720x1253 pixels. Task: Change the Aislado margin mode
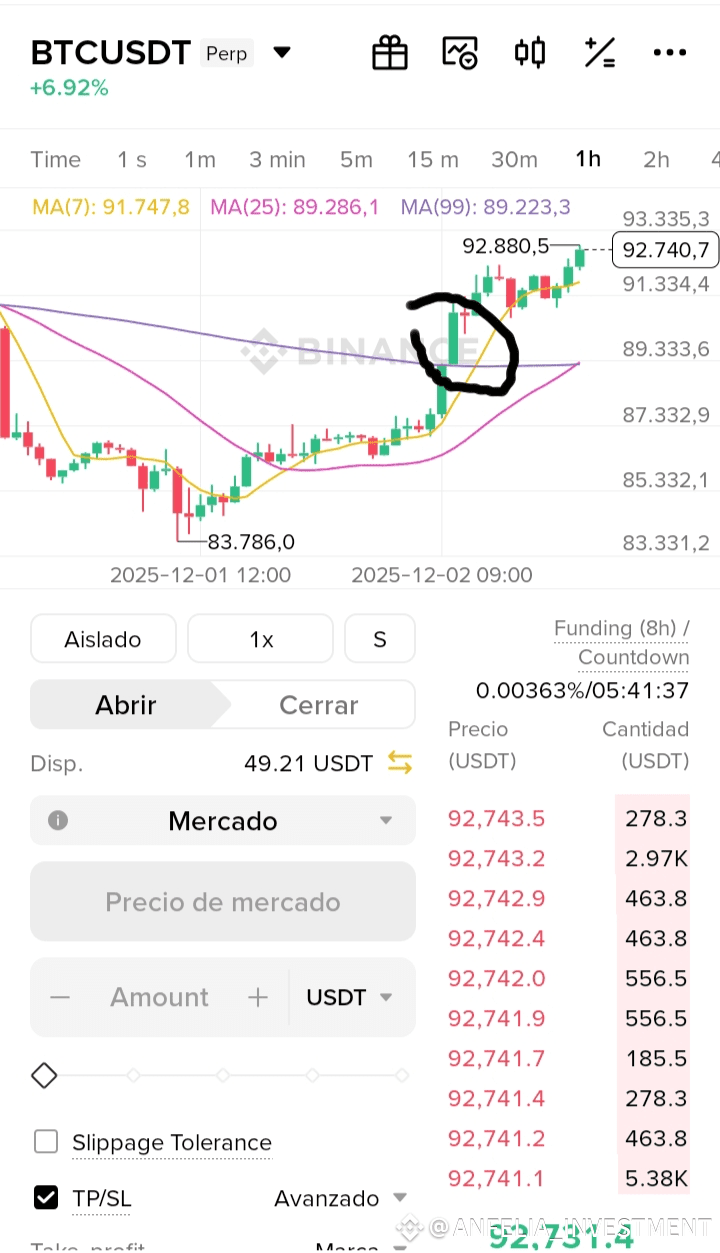(103, 639)
